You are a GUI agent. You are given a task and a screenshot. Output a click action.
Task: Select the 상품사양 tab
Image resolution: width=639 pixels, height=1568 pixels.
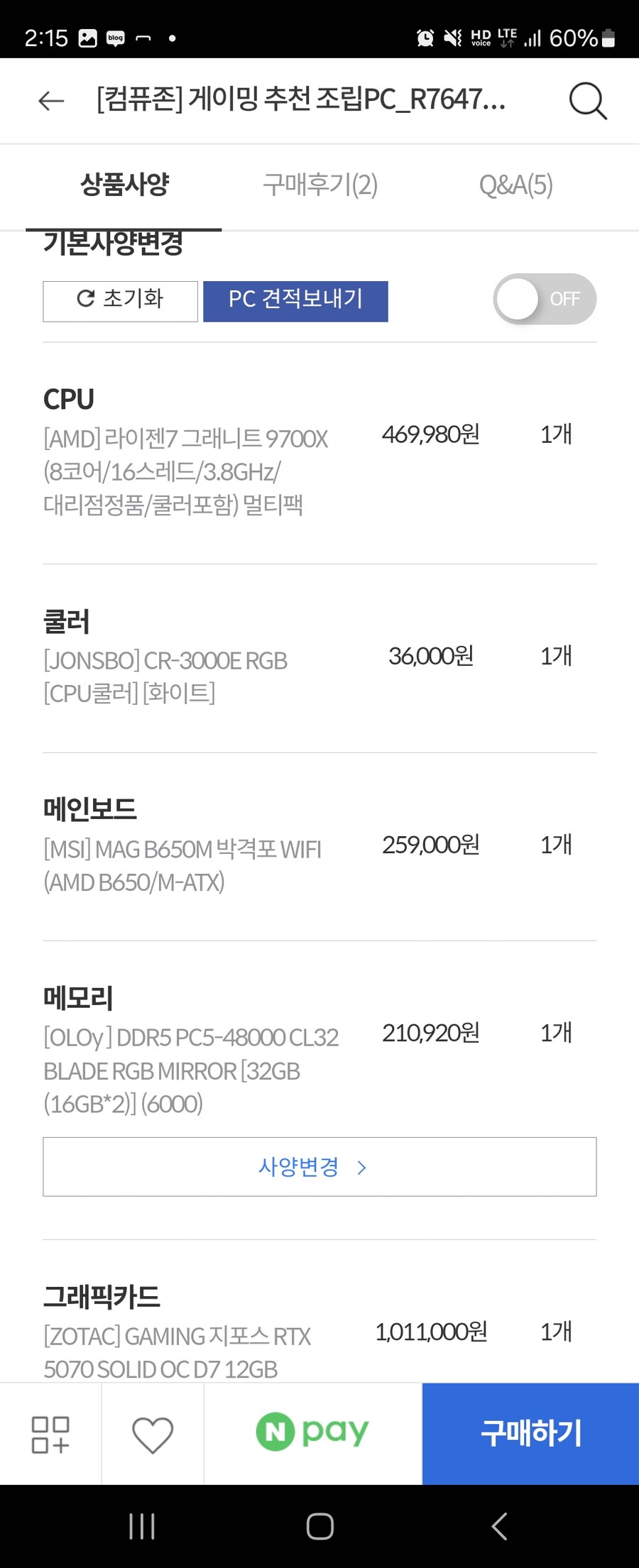point(124,185)
